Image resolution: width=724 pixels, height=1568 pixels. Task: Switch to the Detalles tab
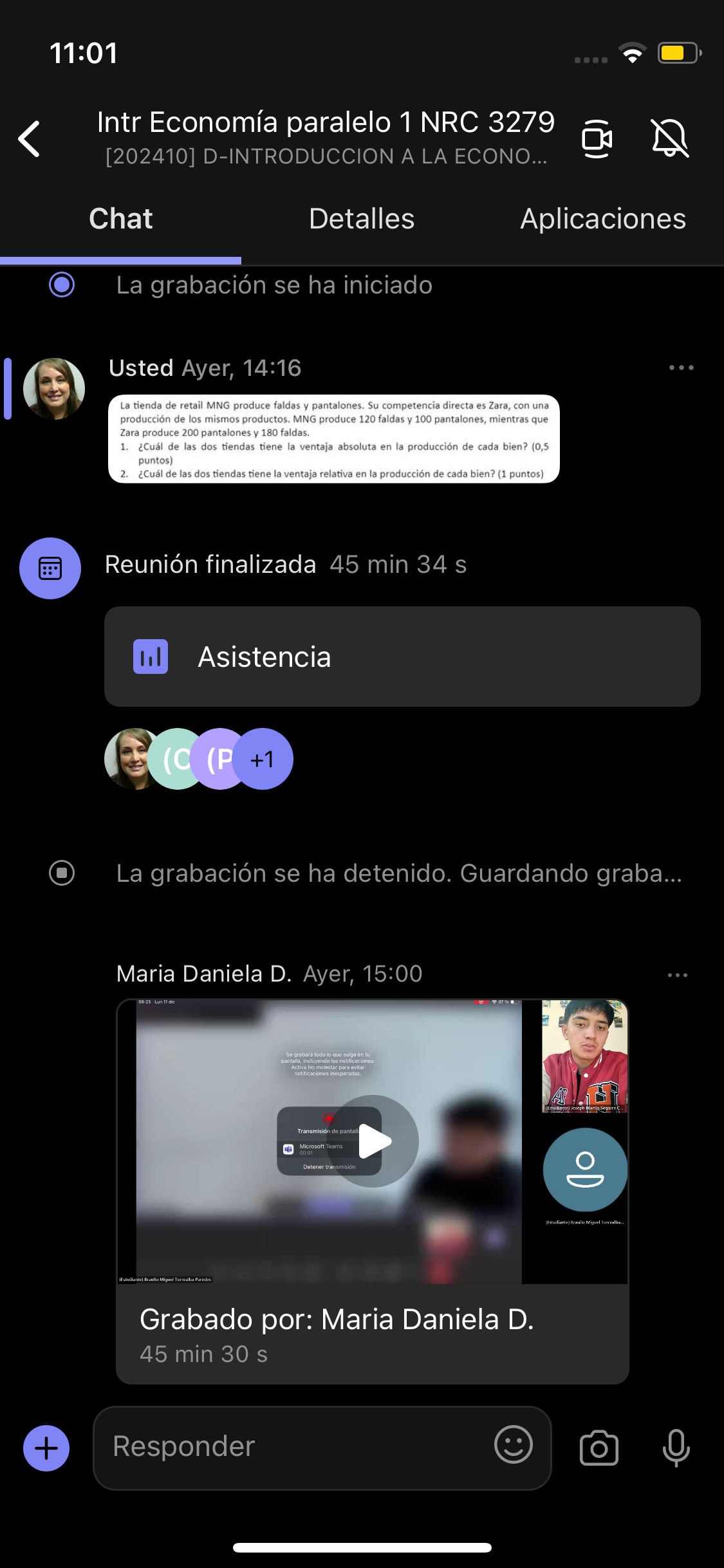click(362, 219)
